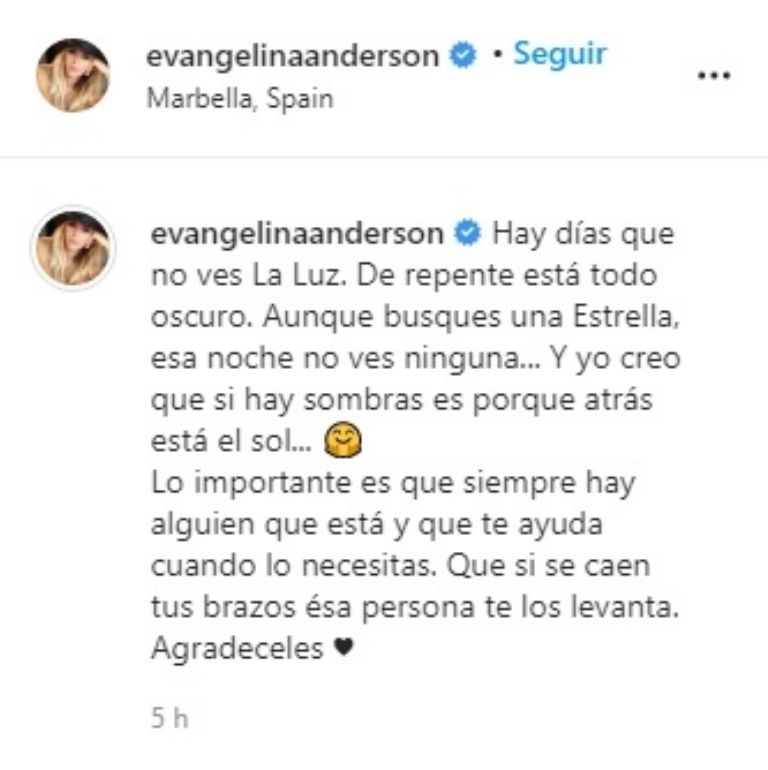Screen dimensions: 768x770
Task: Open evangelinaanderson's profile from the header username
Action: coord(292,56)
